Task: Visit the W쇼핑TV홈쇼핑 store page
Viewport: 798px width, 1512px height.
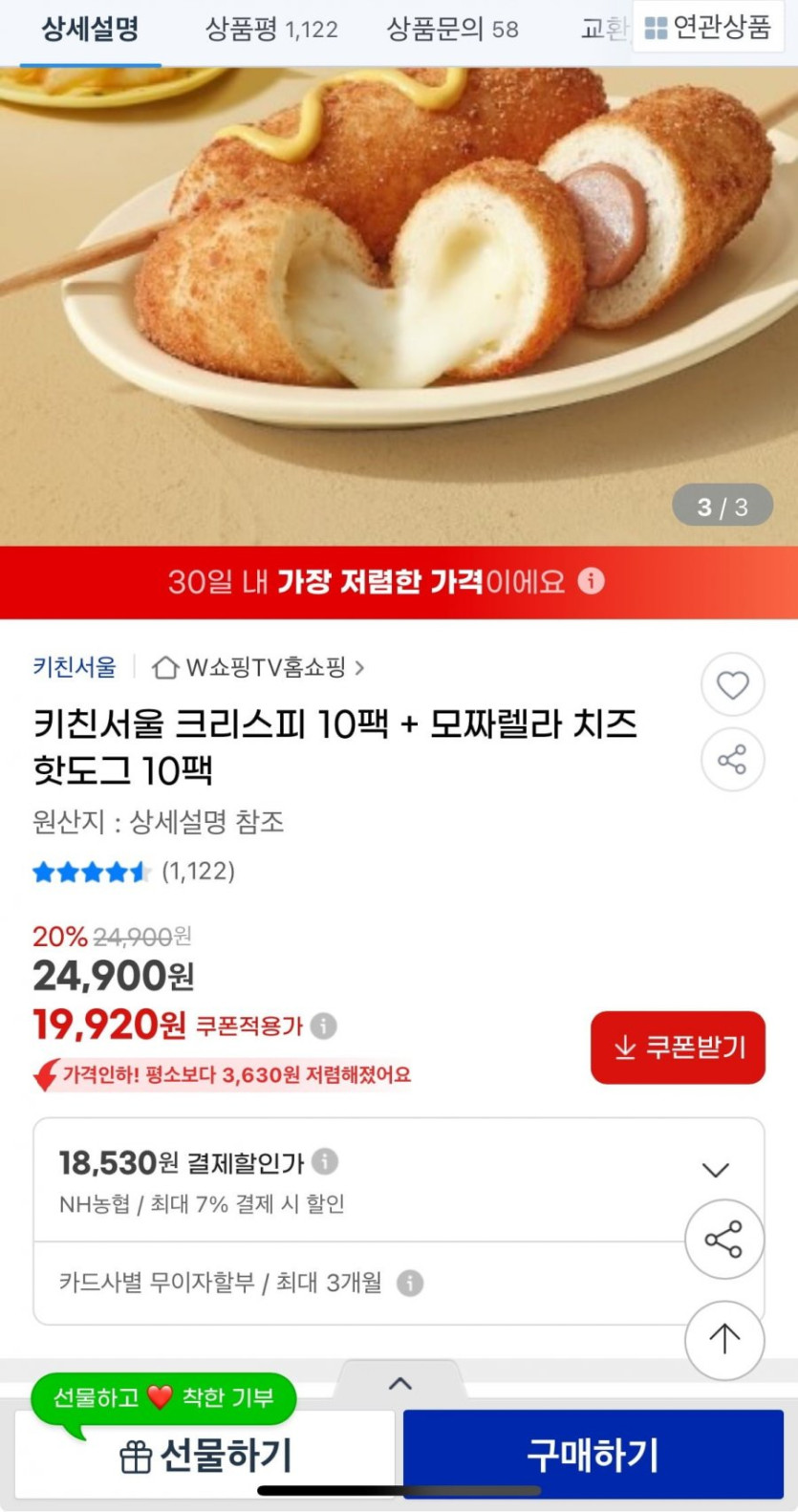Action: 259,667
